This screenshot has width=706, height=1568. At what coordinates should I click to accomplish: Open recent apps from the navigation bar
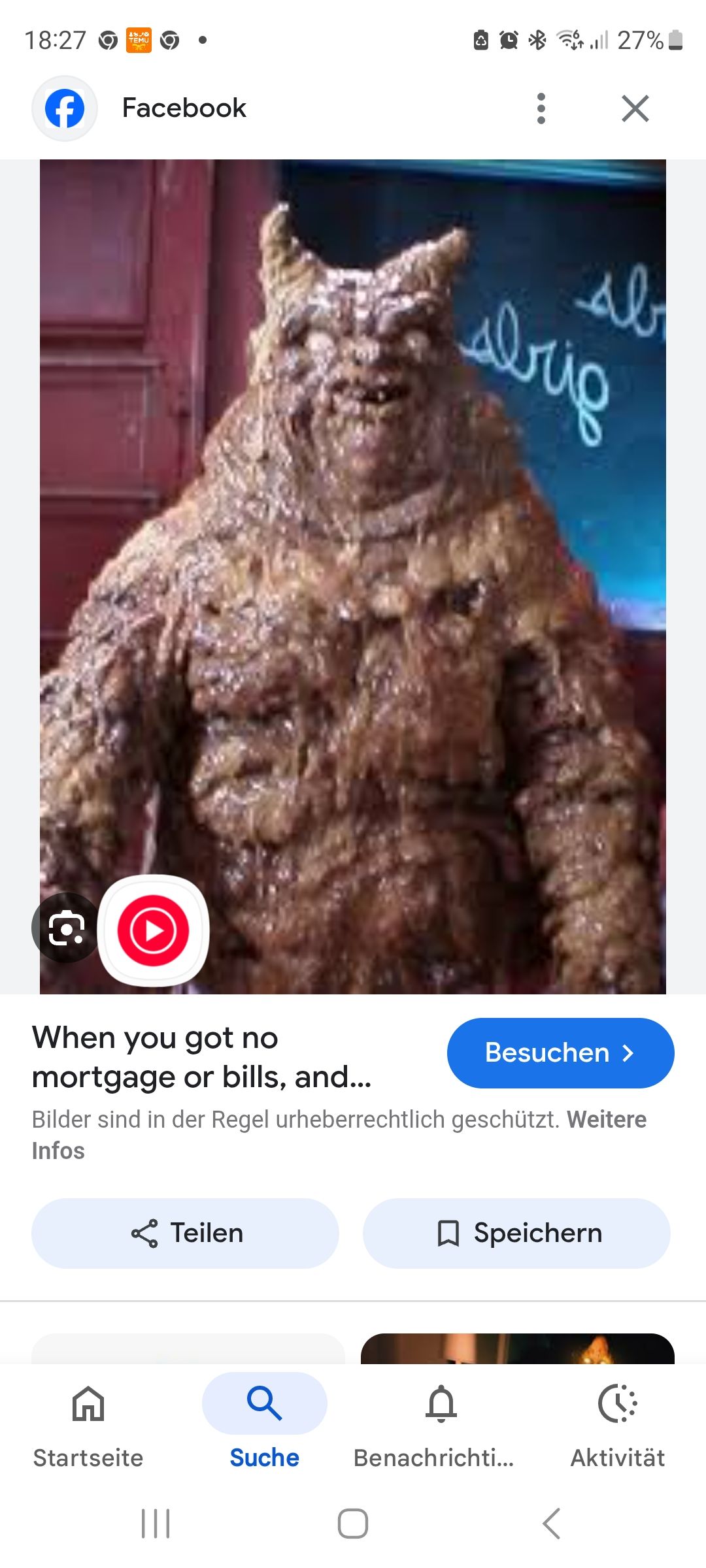[156, 1524]
